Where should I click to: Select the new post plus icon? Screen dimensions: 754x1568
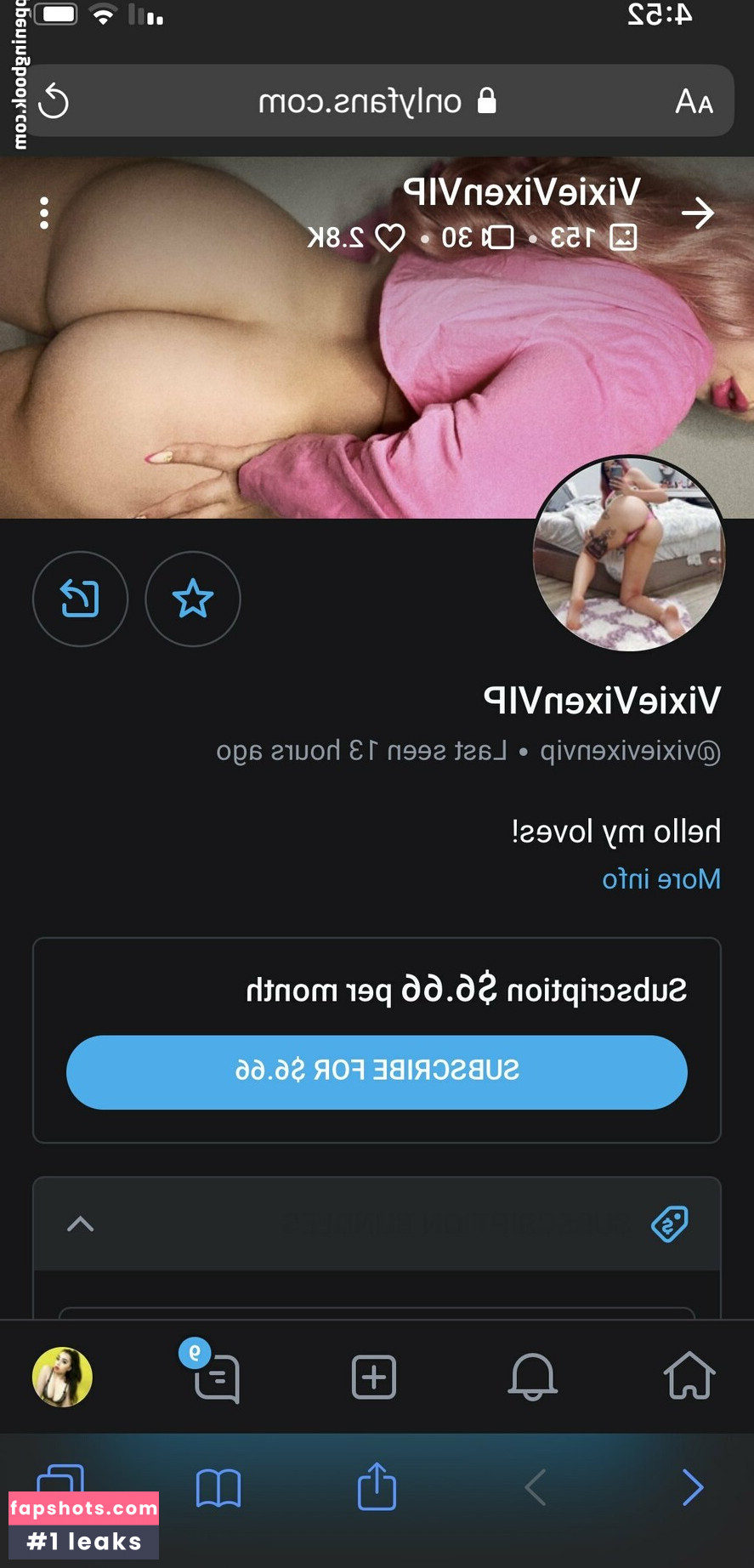(x=374, y=1378)
